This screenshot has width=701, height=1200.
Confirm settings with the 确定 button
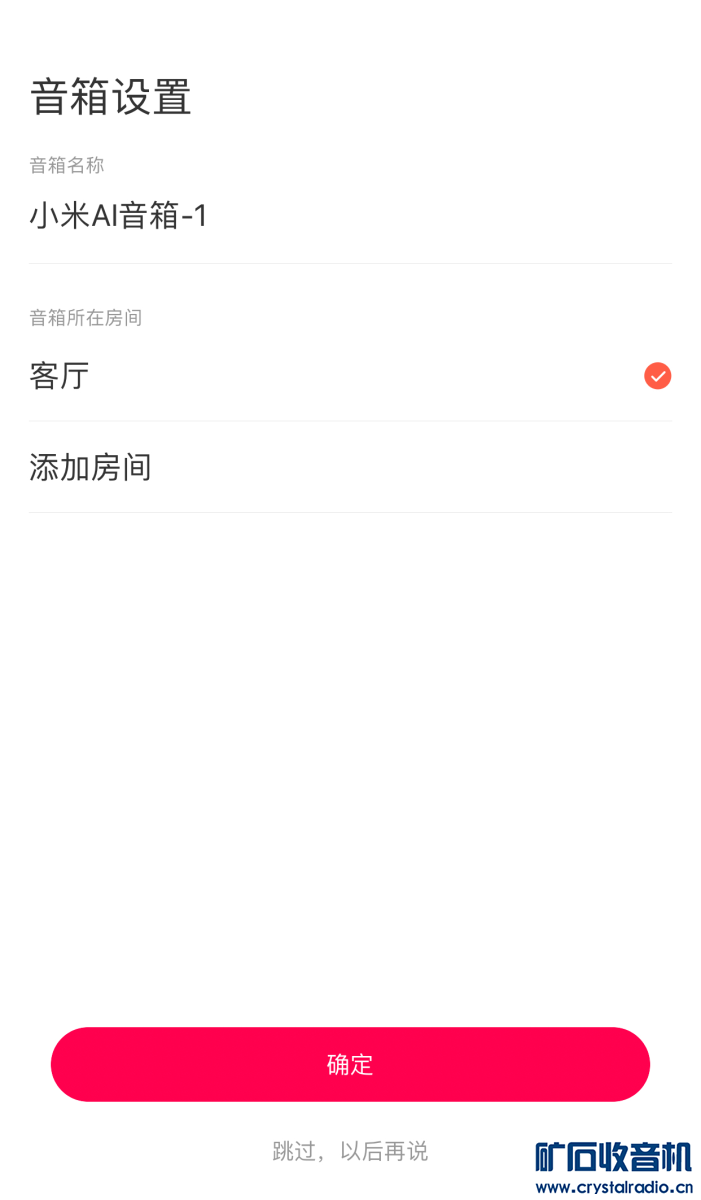point(350,1064)
